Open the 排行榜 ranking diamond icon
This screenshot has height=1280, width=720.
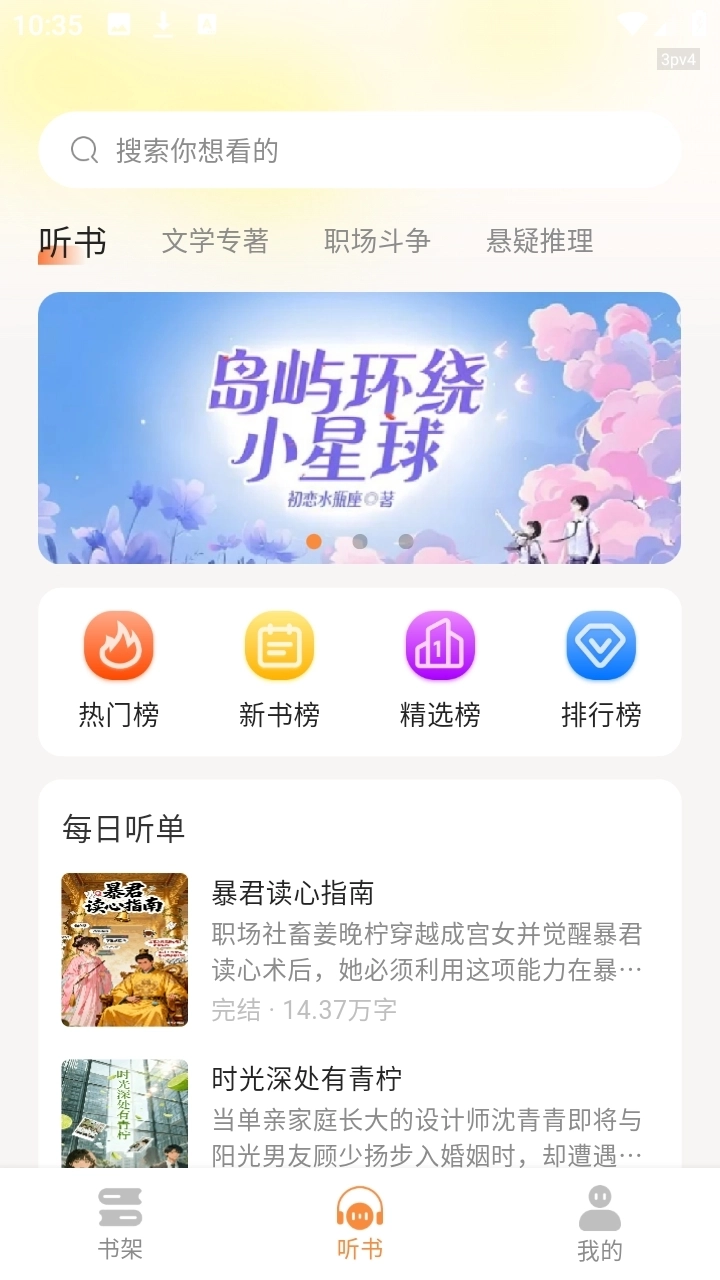pyautogui.click(x=600, y=646)
